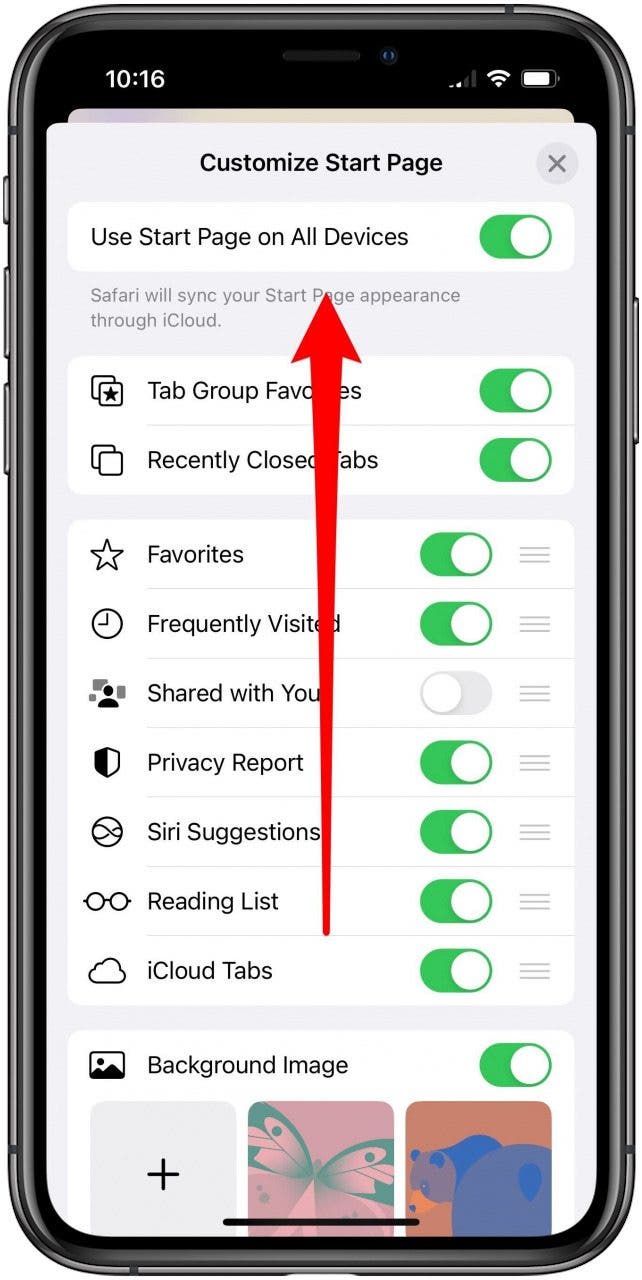Disable the iCloud Tabs switch
The image size is (642, 1280).
456,970
